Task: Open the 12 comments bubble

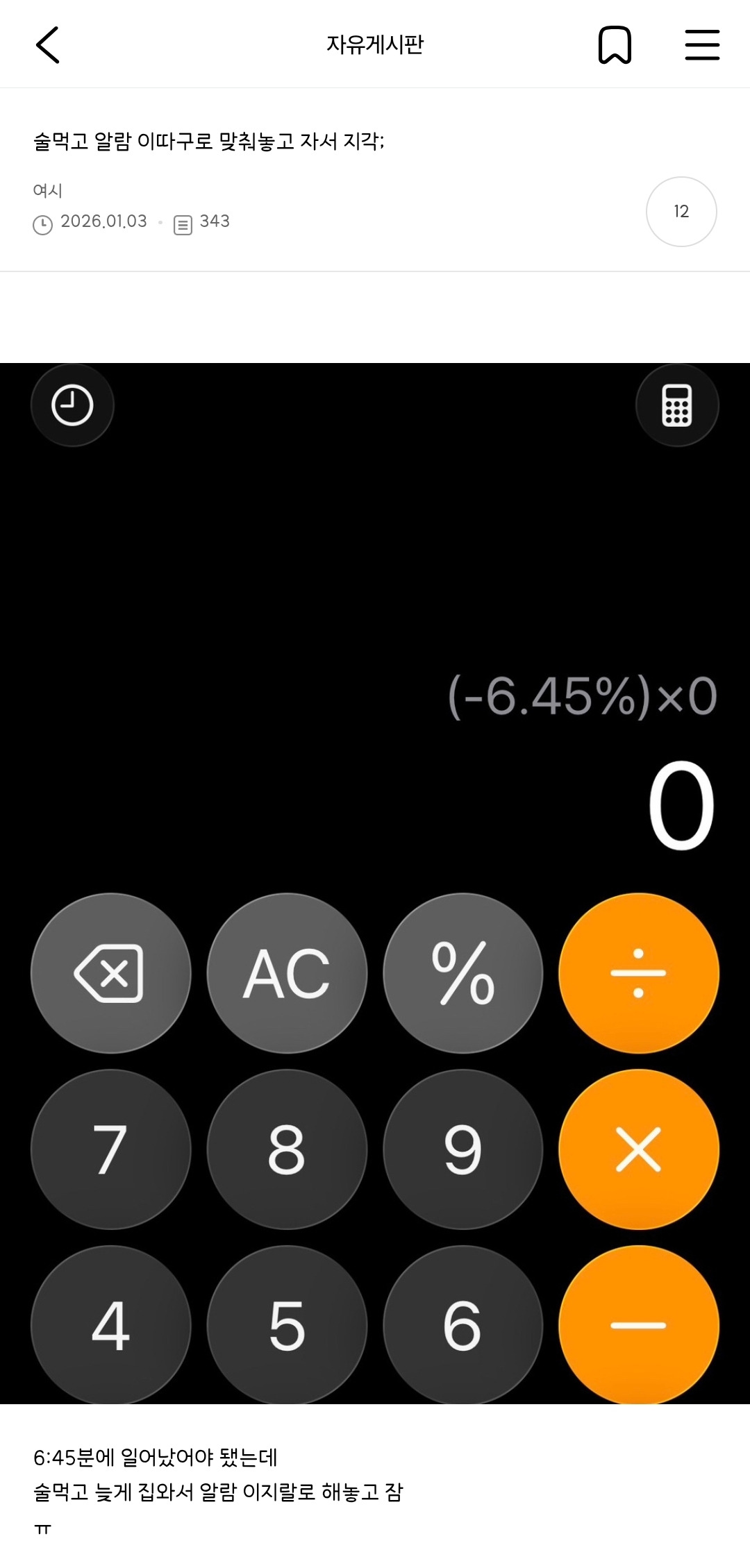Action: coord(681,212)
